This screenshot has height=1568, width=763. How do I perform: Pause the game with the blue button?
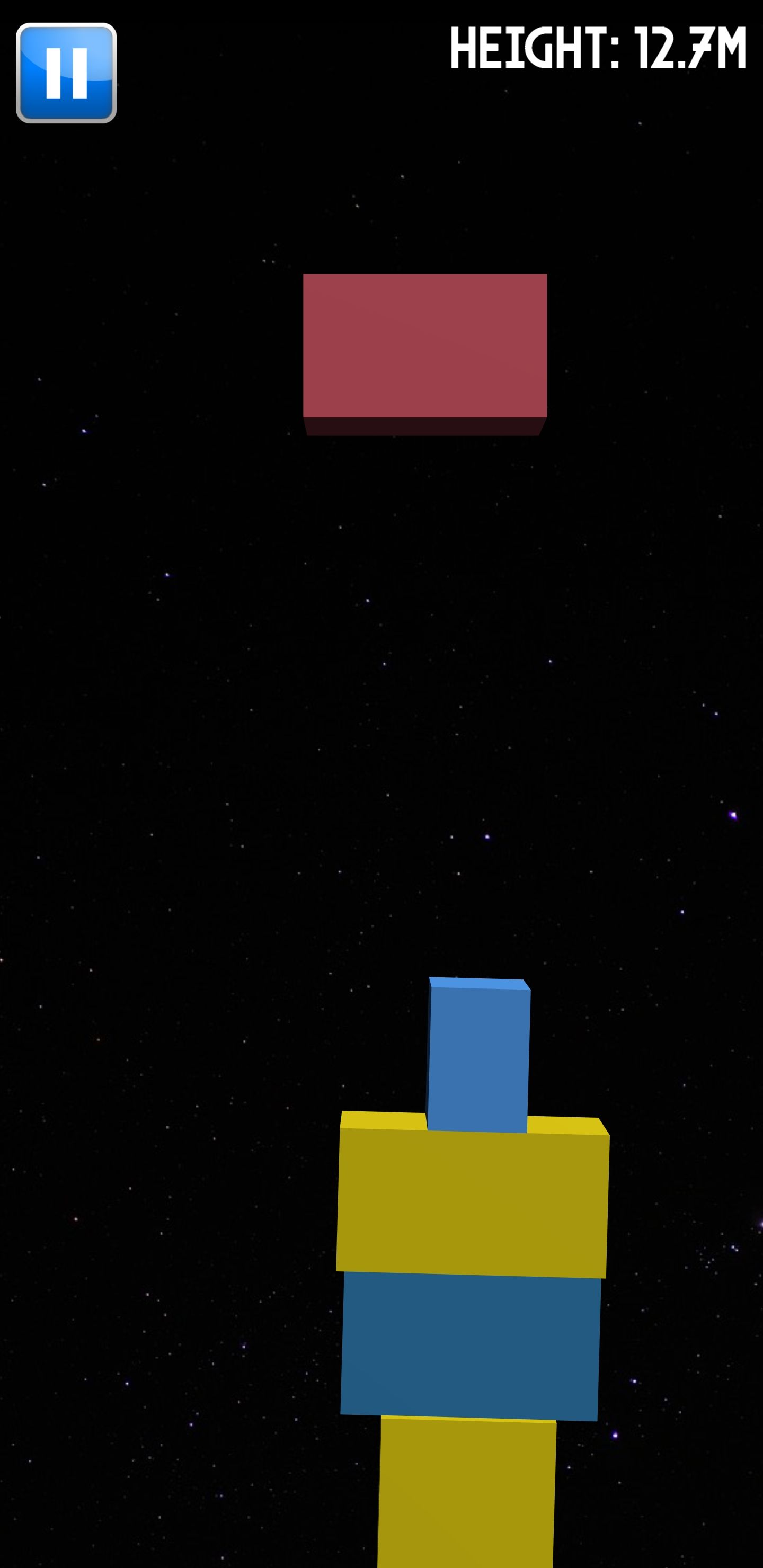pyautogui.click(x=66, y=73)
